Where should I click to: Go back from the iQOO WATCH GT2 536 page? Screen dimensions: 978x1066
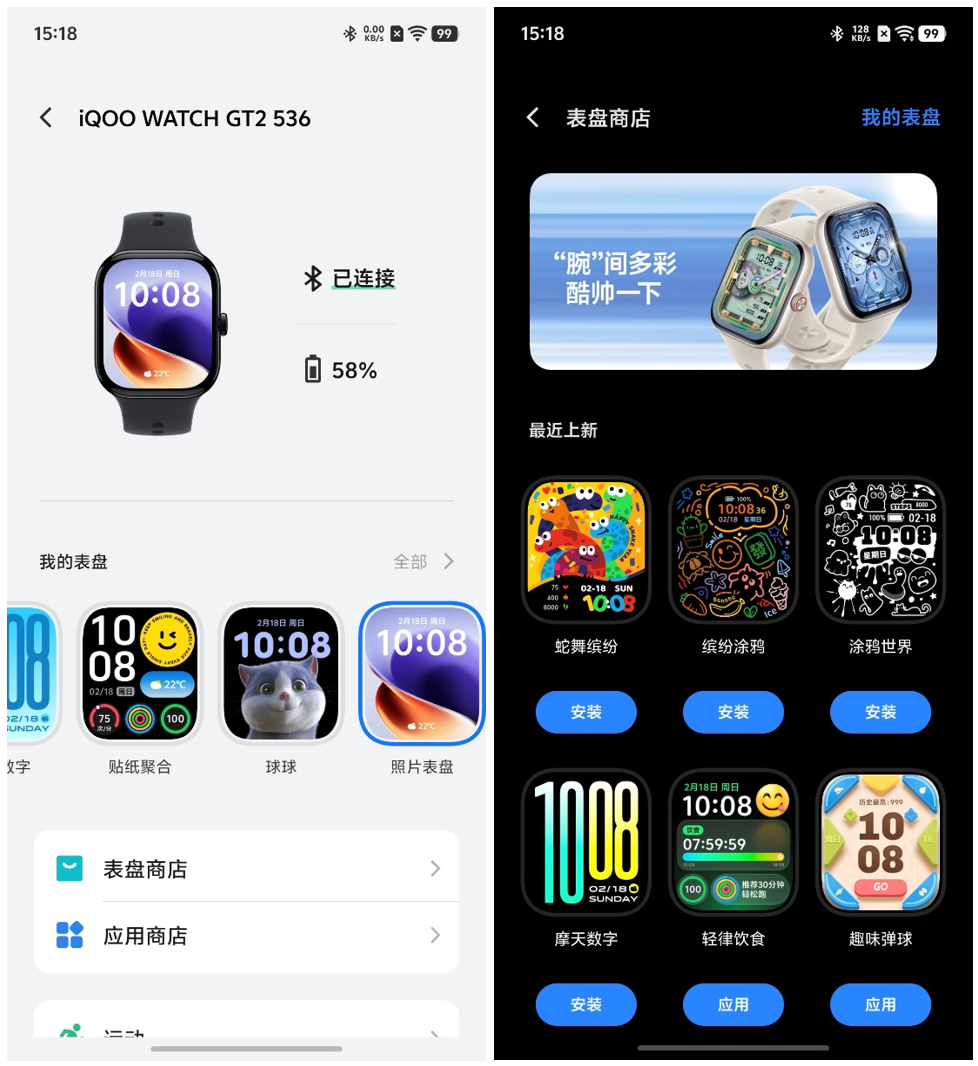(x=46, y=118)
